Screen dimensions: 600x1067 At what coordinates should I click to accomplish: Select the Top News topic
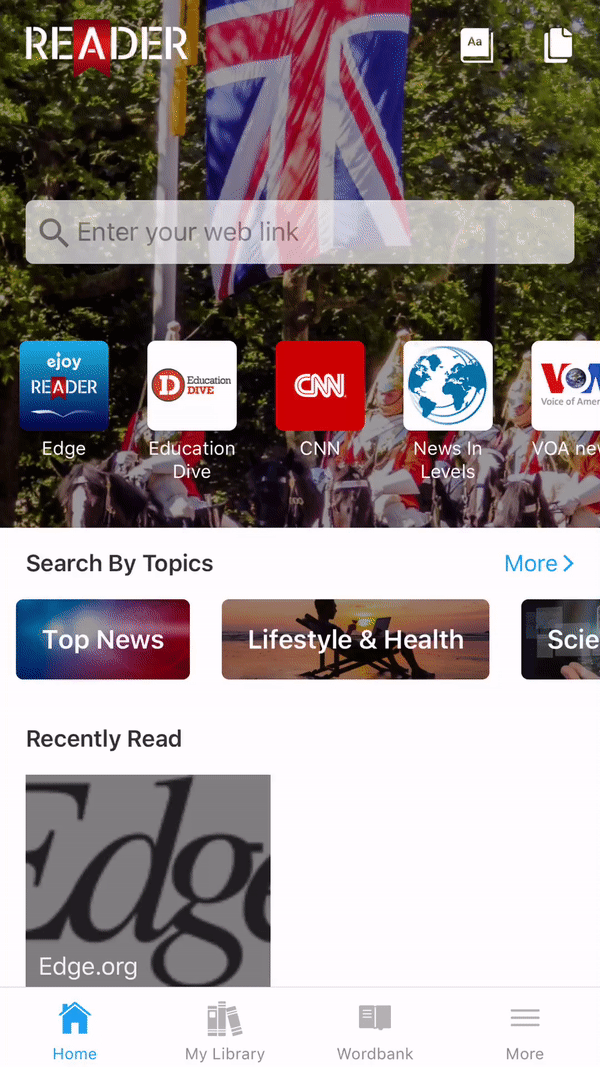103,639
